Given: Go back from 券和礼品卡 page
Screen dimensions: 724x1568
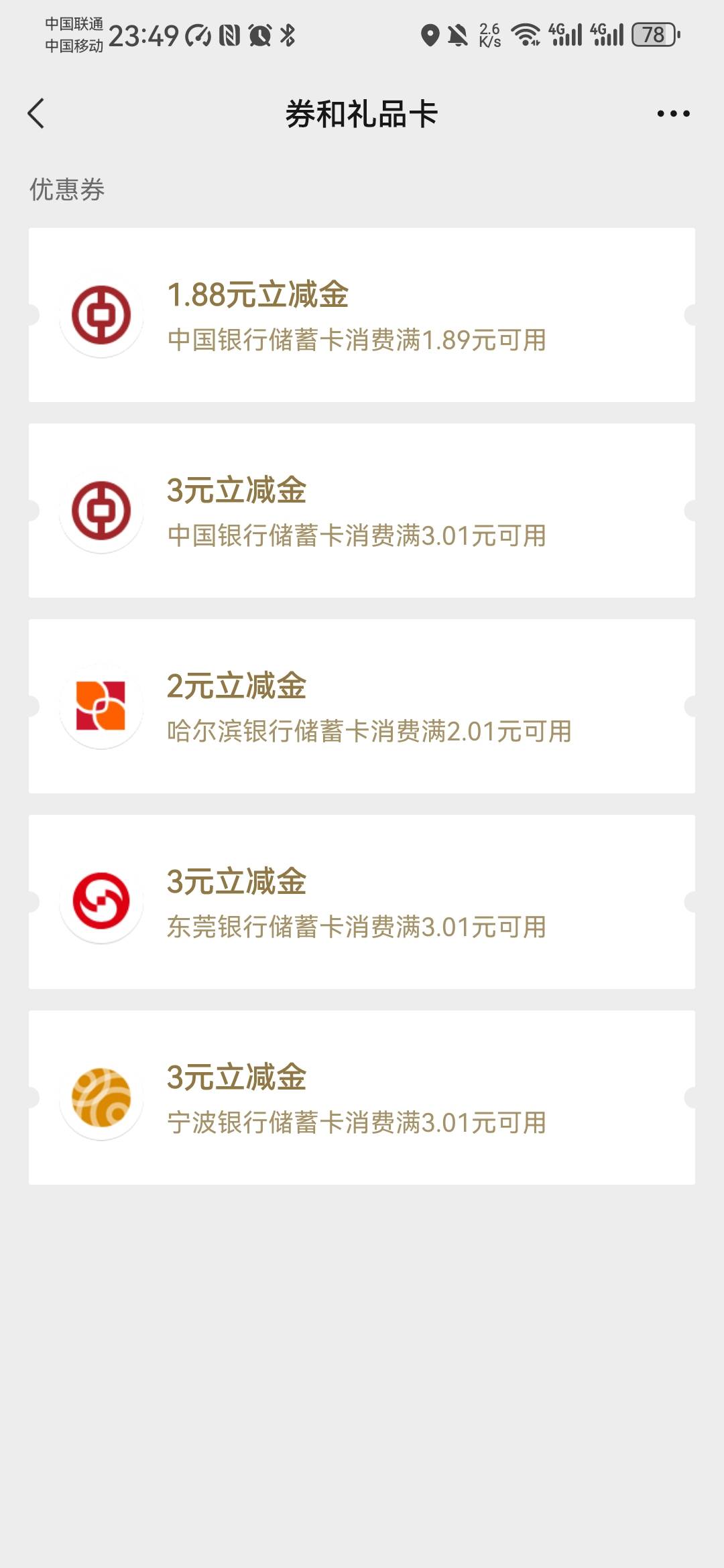Looking at the screenshot, I should tap(36, 113).
